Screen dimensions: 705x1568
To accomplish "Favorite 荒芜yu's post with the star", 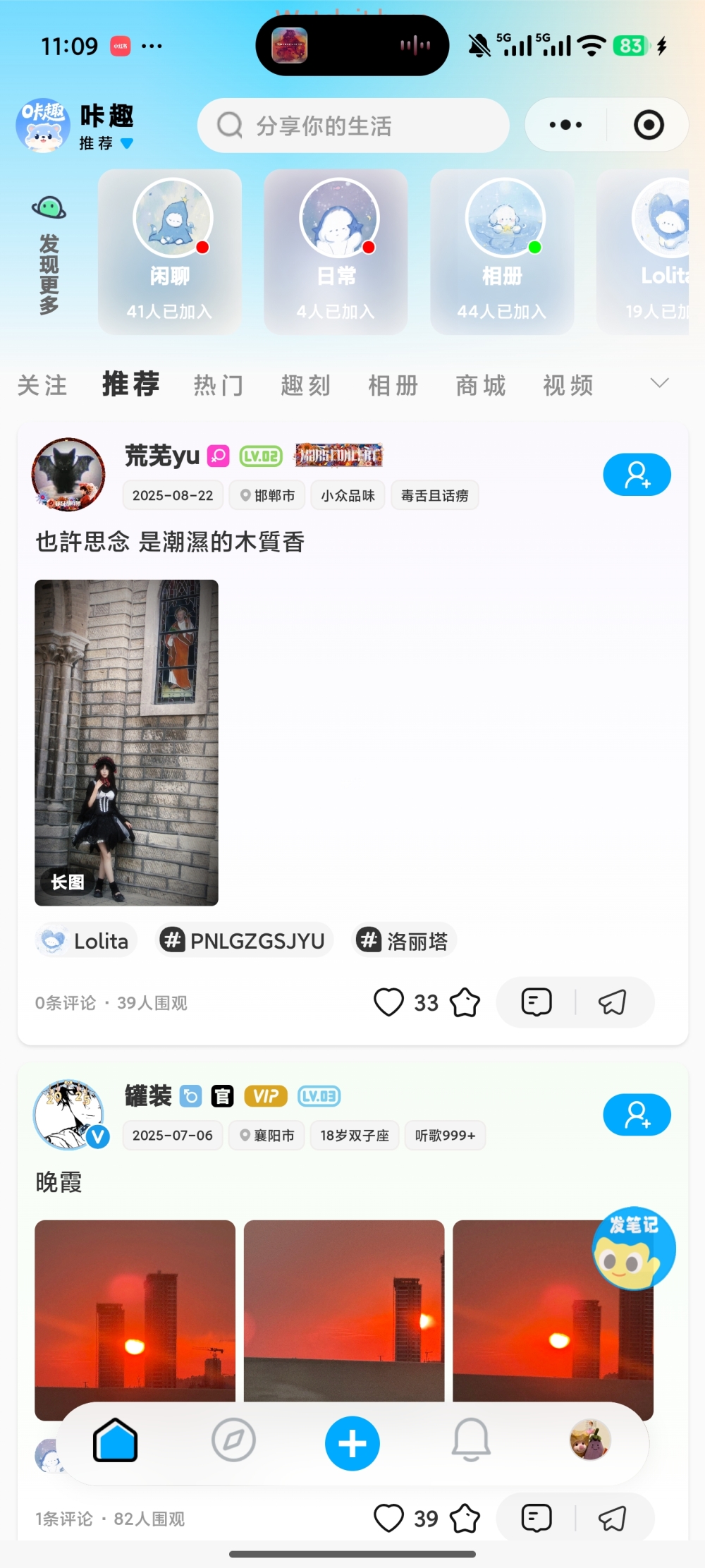I will tap(465, 1002).
